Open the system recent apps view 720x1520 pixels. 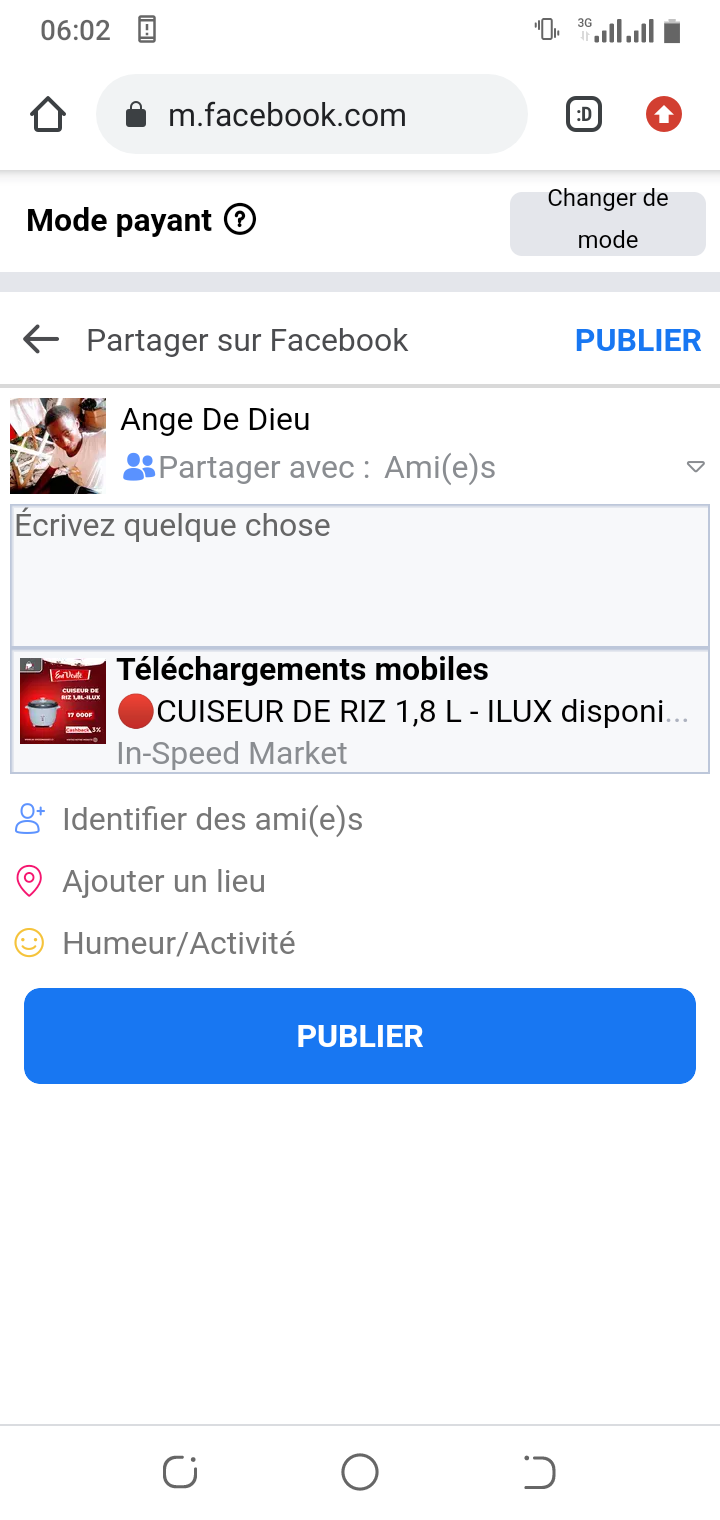click(x=180, y=1472)
